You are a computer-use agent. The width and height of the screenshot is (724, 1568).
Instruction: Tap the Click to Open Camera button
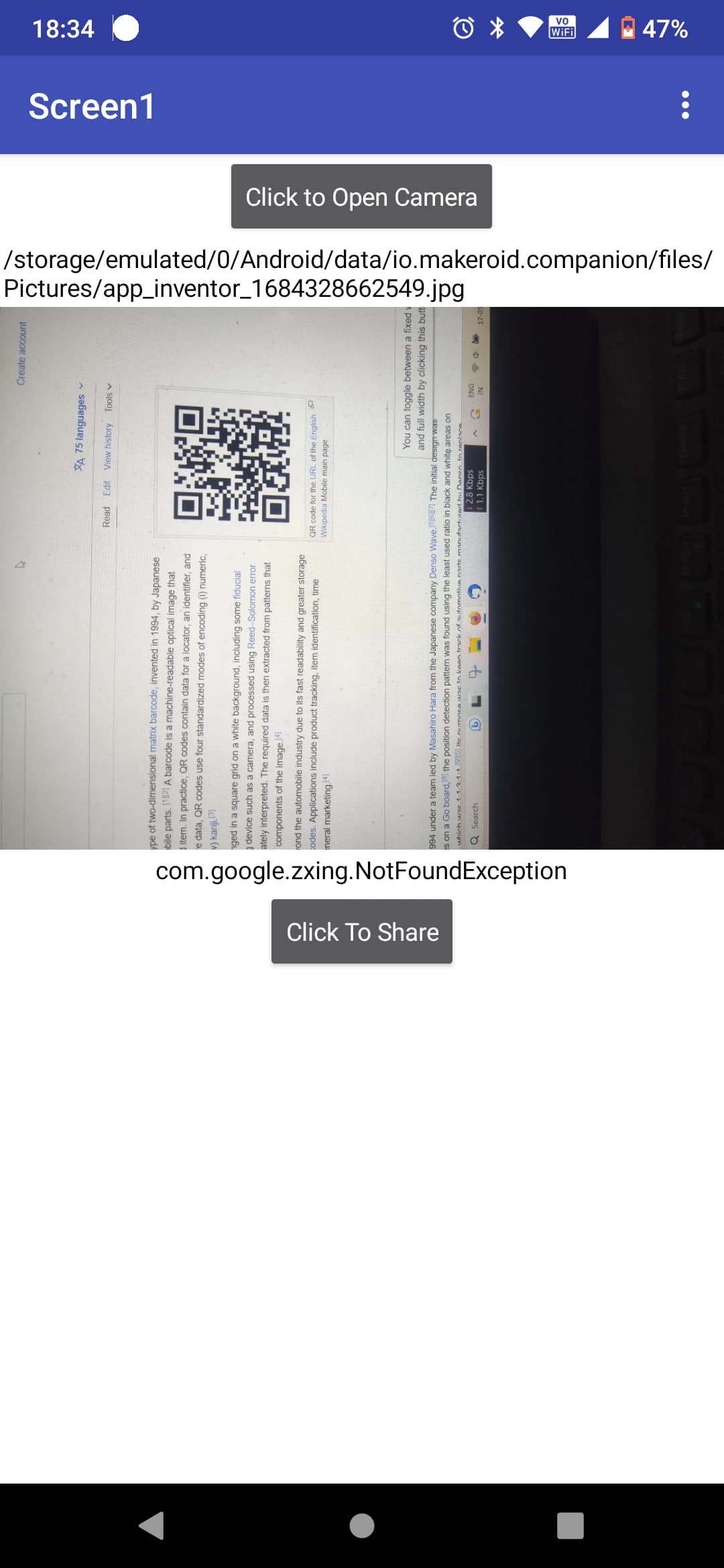pos(361,197)
